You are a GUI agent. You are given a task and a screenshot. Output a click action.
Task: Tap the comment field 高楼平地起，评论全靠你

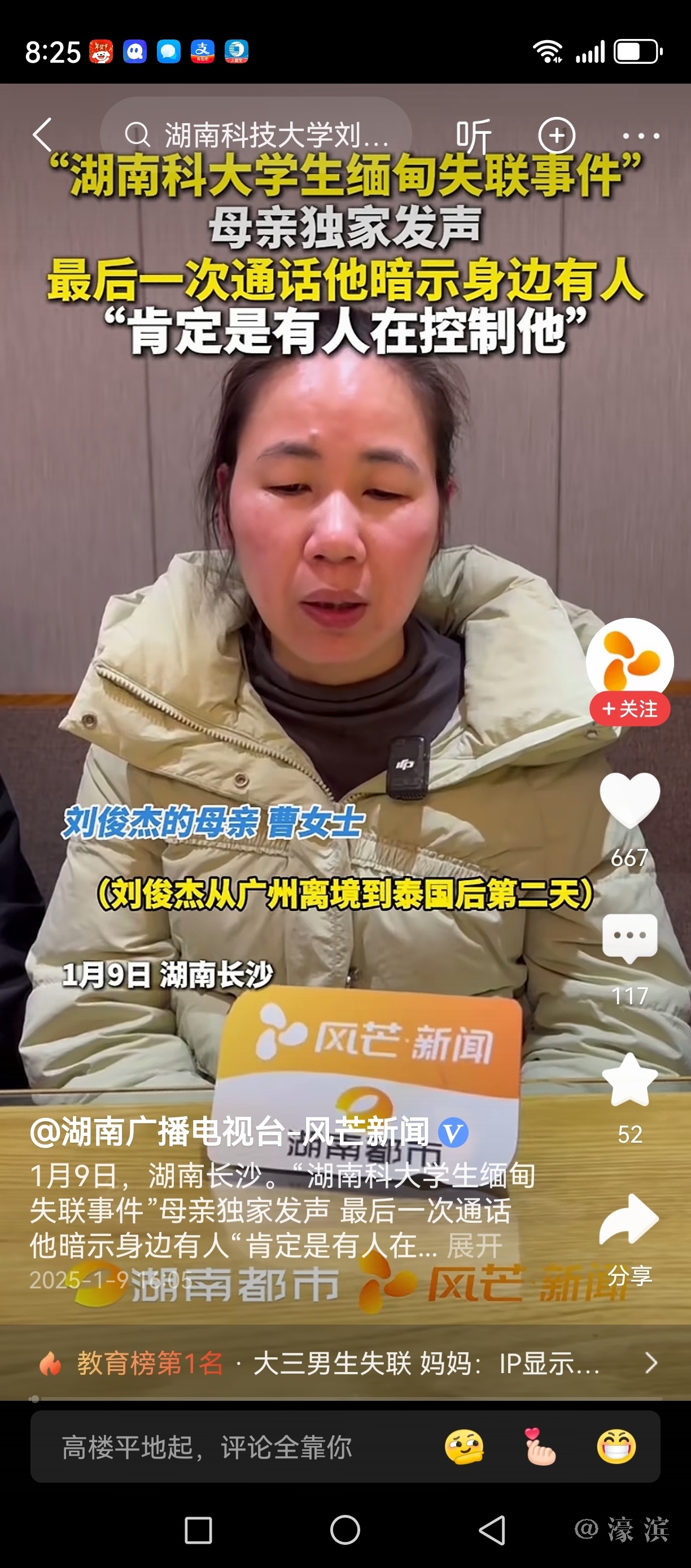[x=207, y=1447]
